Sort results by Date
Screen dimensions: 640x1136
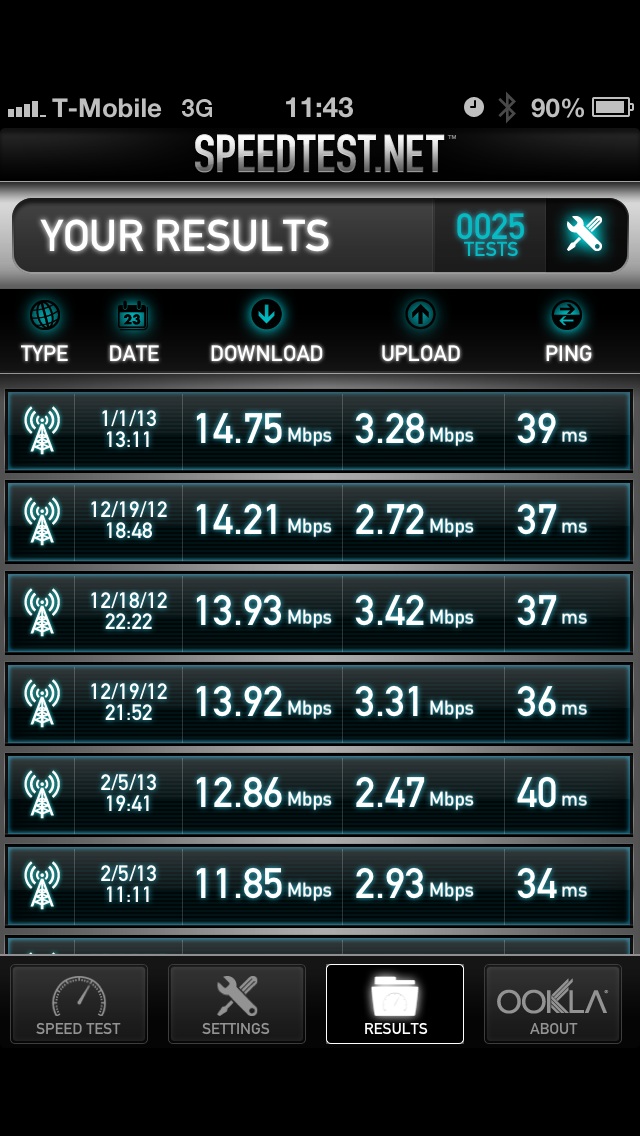[133, 333]
